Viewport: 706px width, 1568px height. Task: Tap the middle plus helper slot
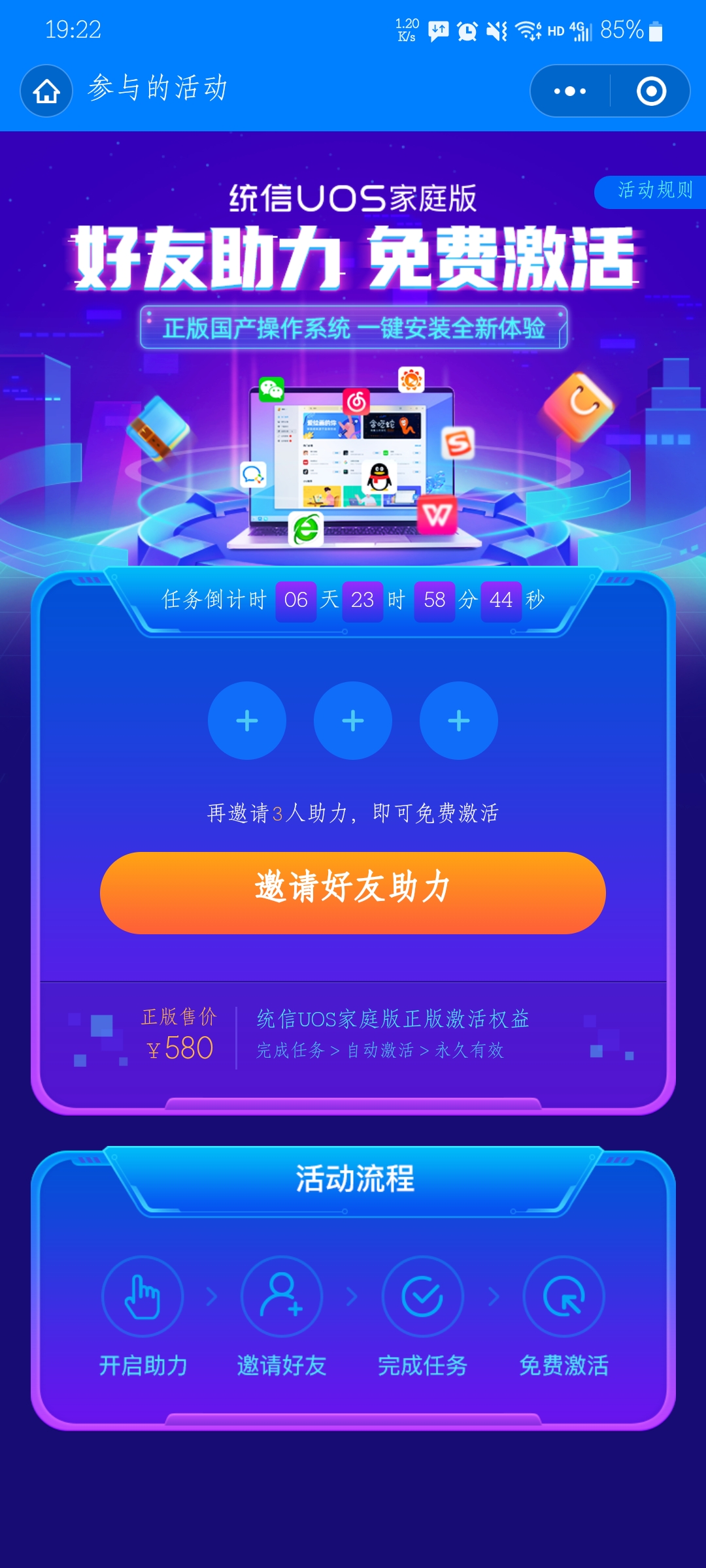tap(353, 721)
